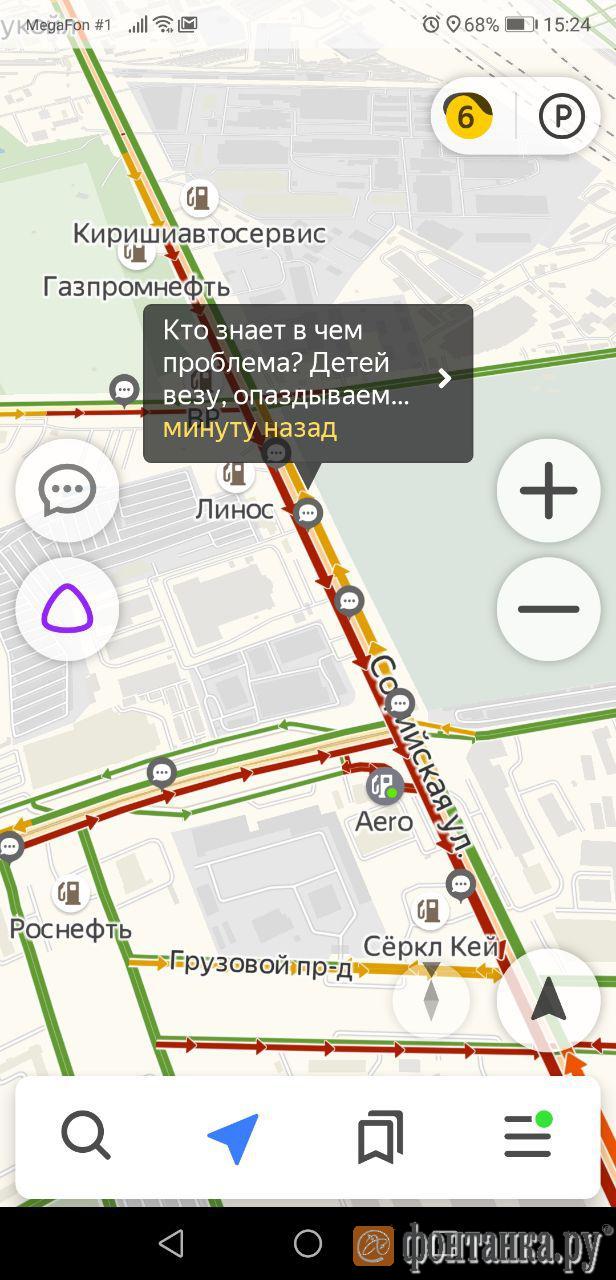Center map on my location arrow

pyautogui.click(x=548, y=1000)
